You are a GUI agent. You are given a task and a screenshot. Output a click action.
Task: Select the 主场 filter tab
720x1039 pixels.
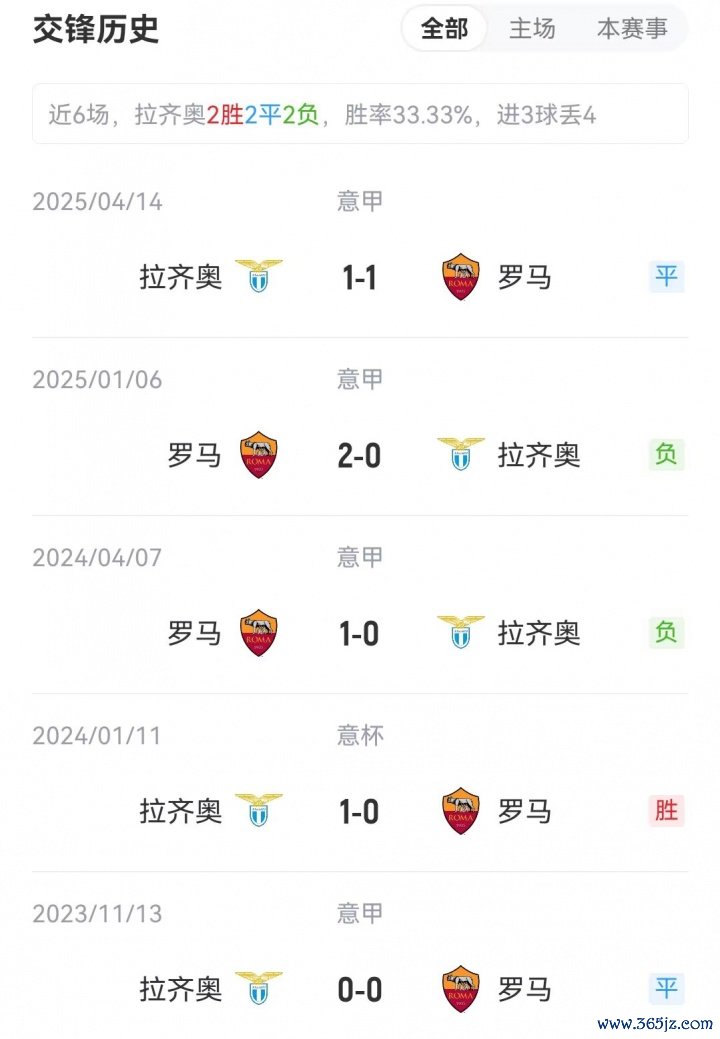click(x=532, y=29)
